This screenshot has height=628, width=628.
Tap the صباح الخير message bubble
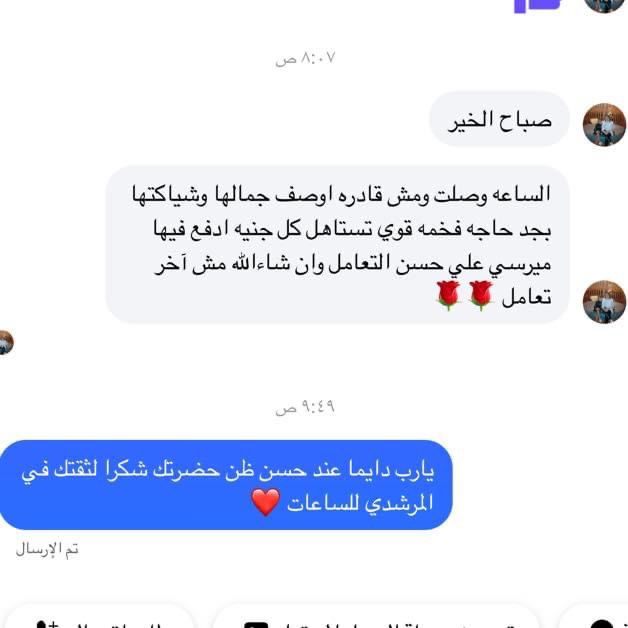(499, 120)
